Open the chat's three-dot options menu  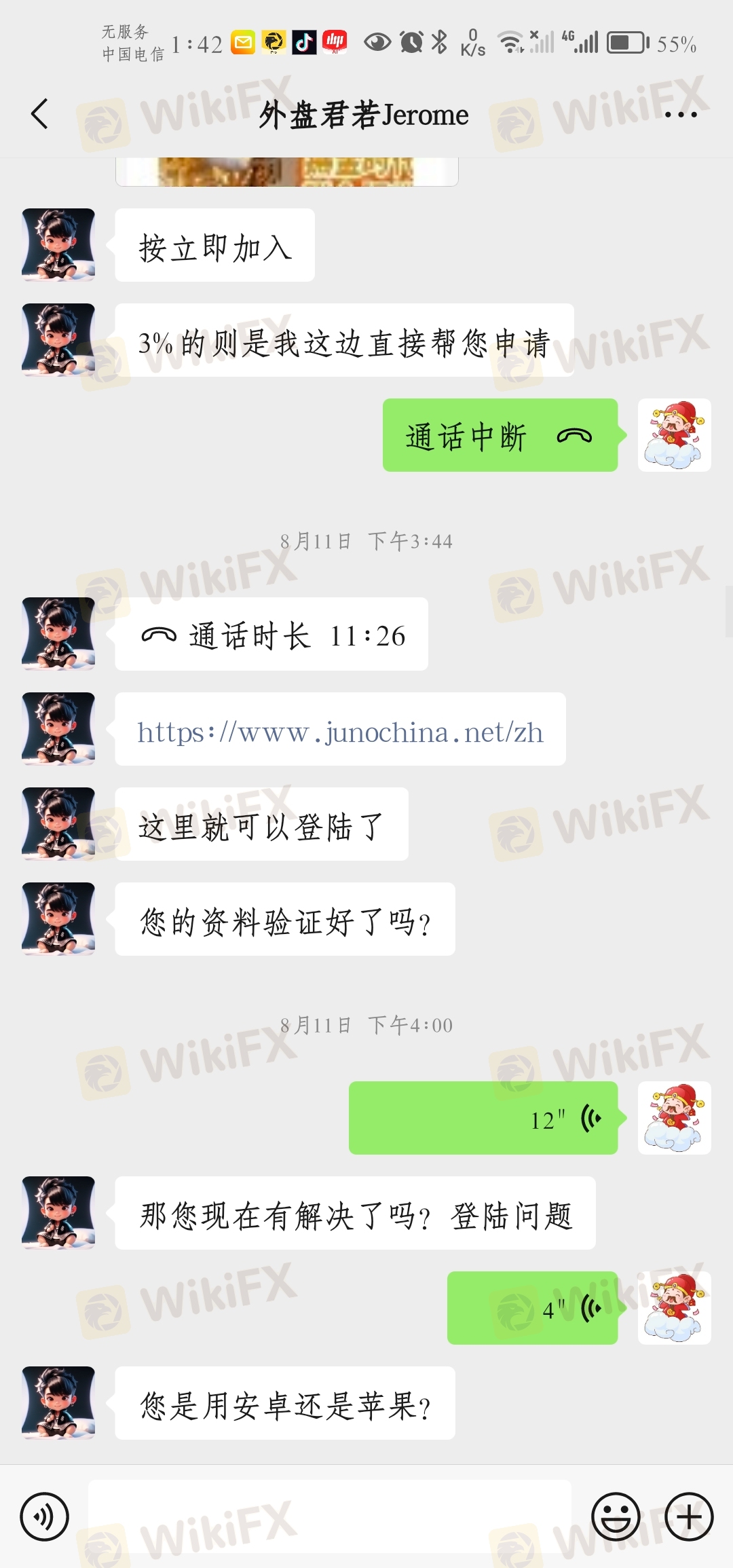[681, 115]
